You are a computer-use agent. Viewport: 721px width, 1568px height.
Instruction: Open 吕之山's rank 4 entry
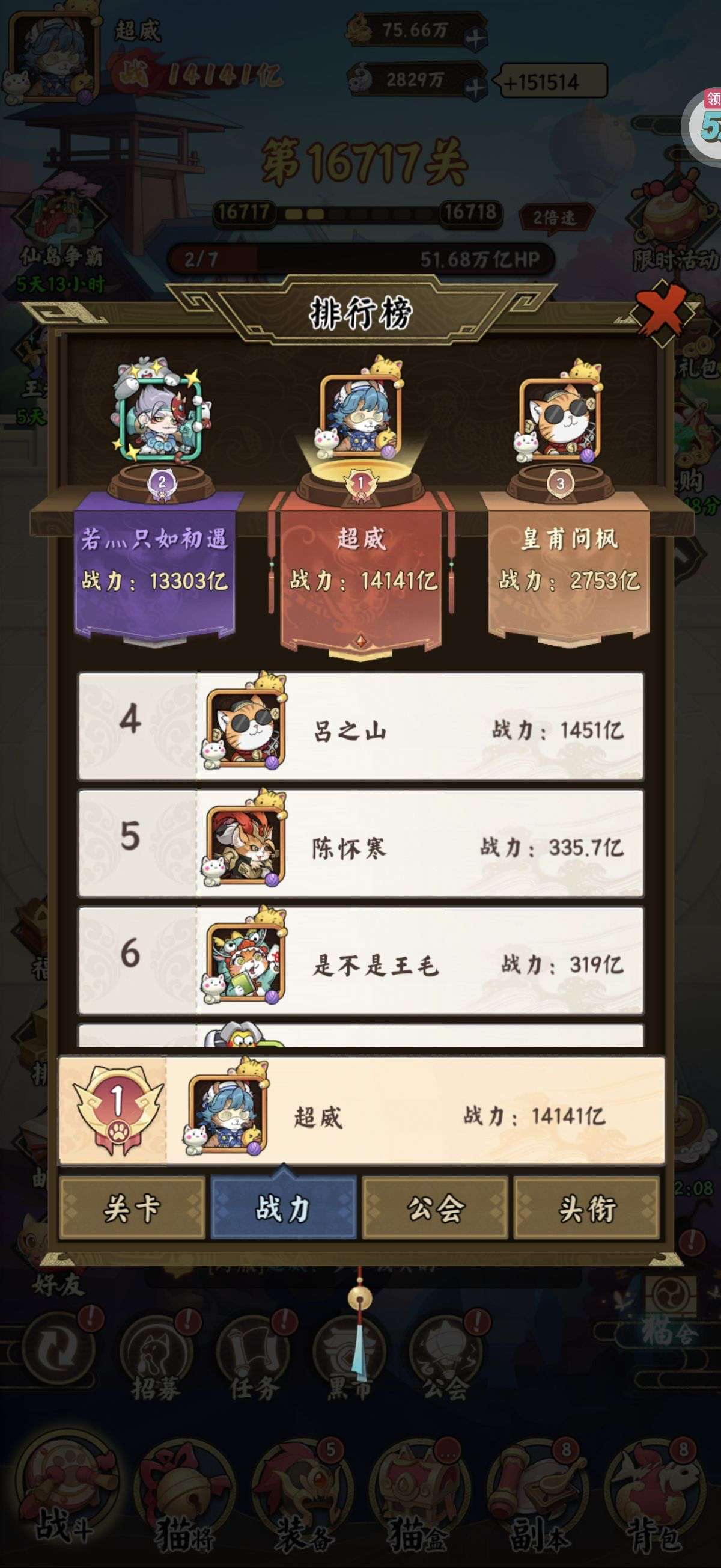click(360, 727)
